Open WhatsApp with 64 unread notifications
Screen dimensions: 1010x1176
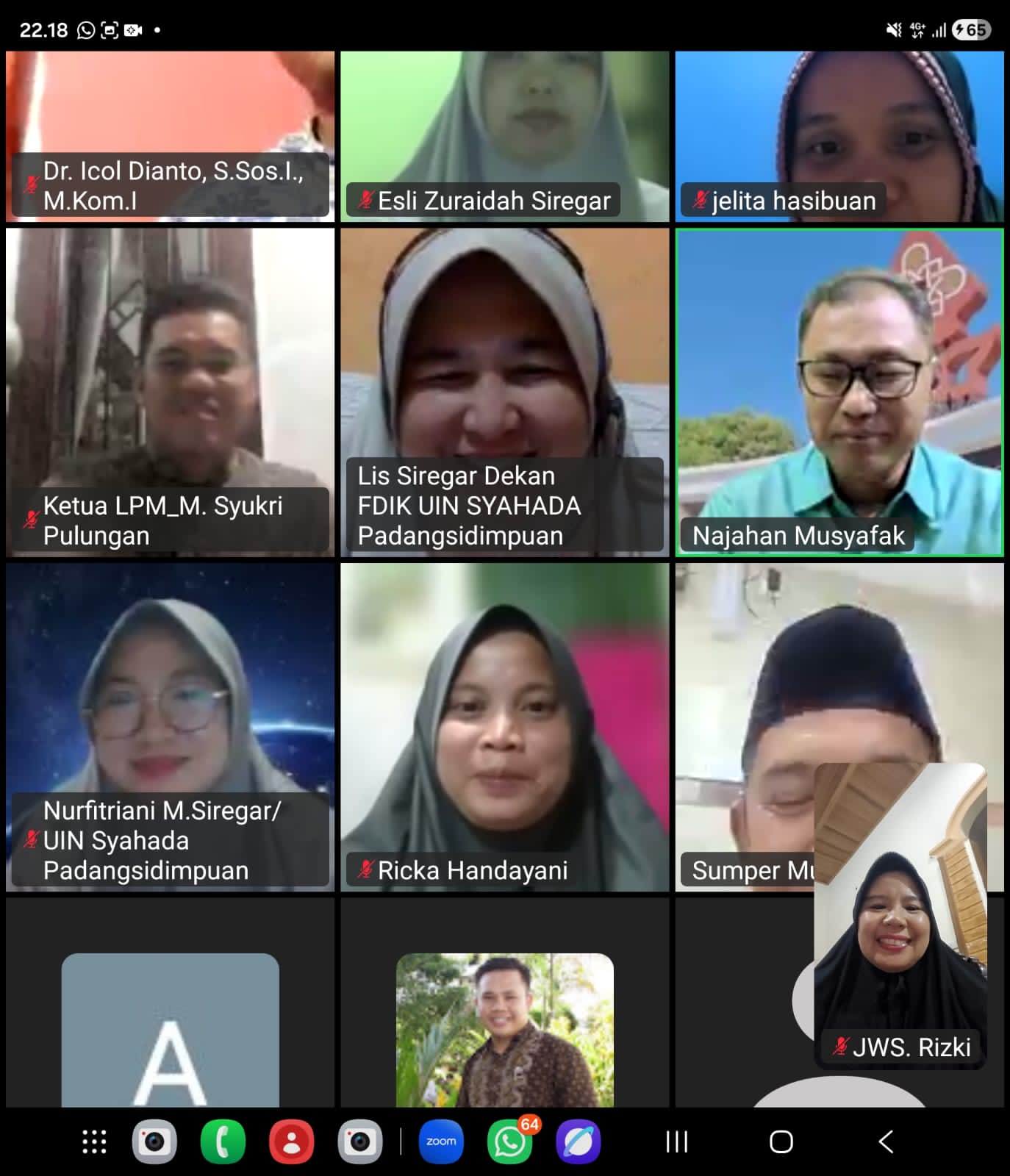pyautogui.click(x=510, y=1141)
